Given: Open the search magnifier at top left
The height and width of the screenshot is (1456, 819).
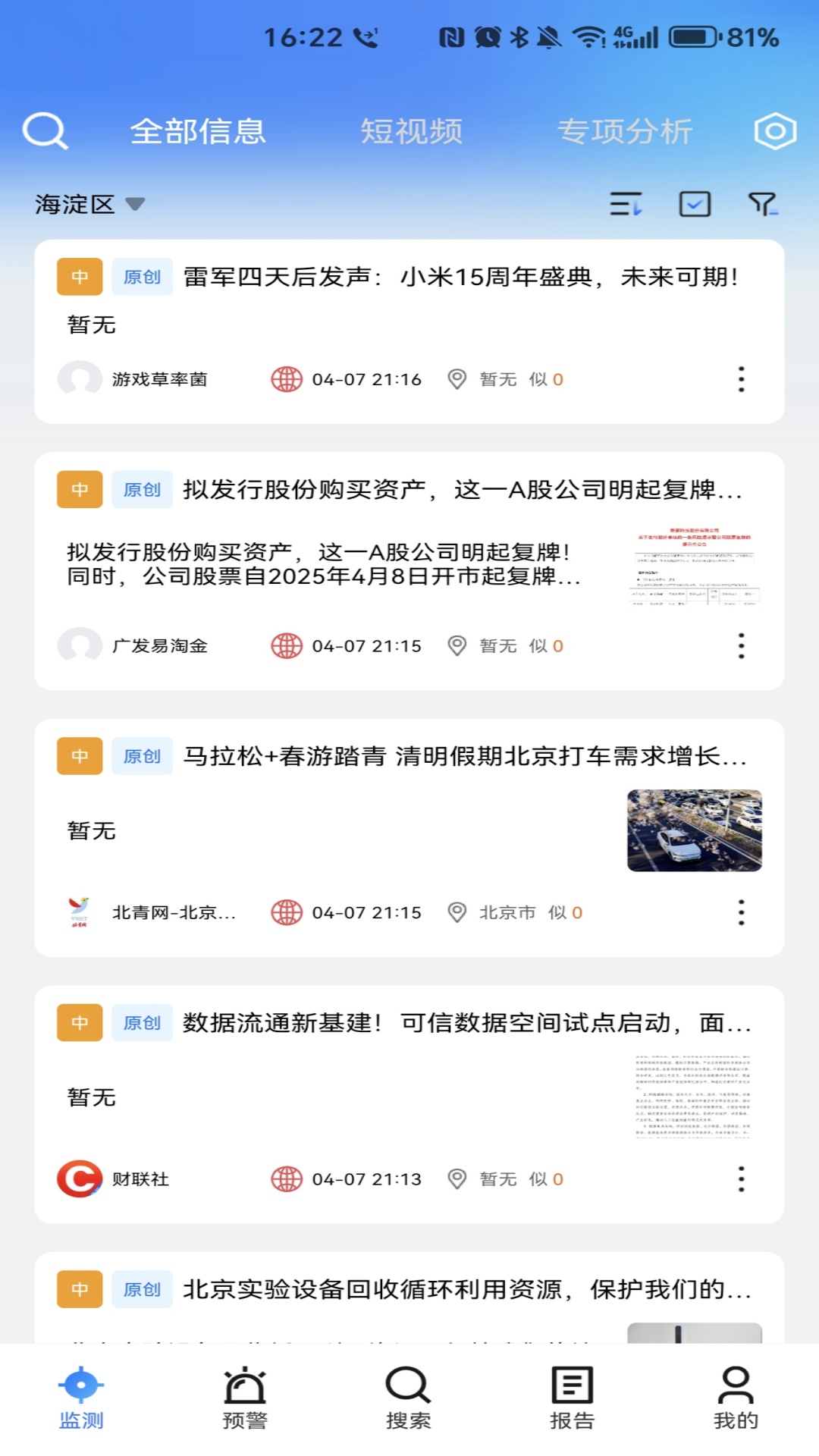Looking at the screenshot, I should pyautogui.click(x=44, y=129).
